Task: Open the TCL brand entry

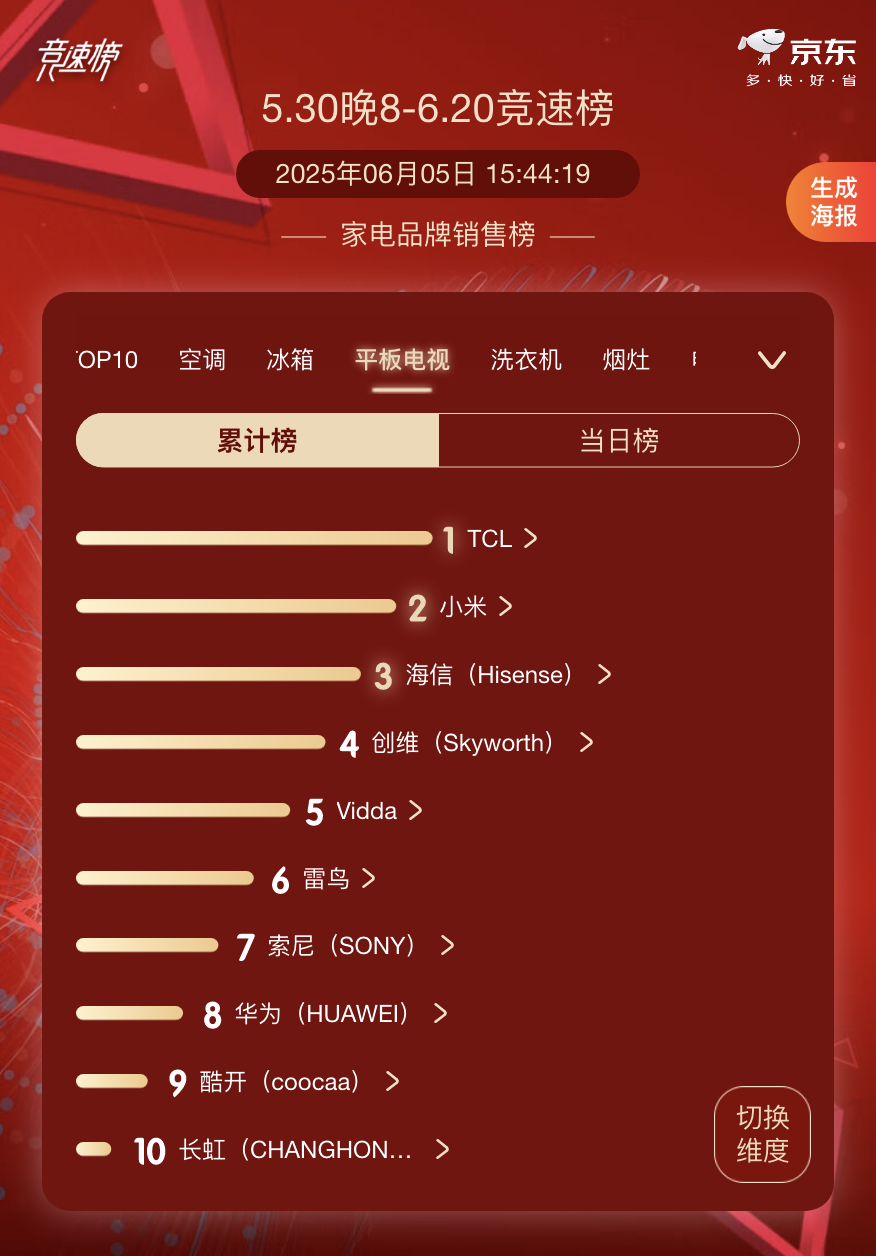Action: pos(490,539)
